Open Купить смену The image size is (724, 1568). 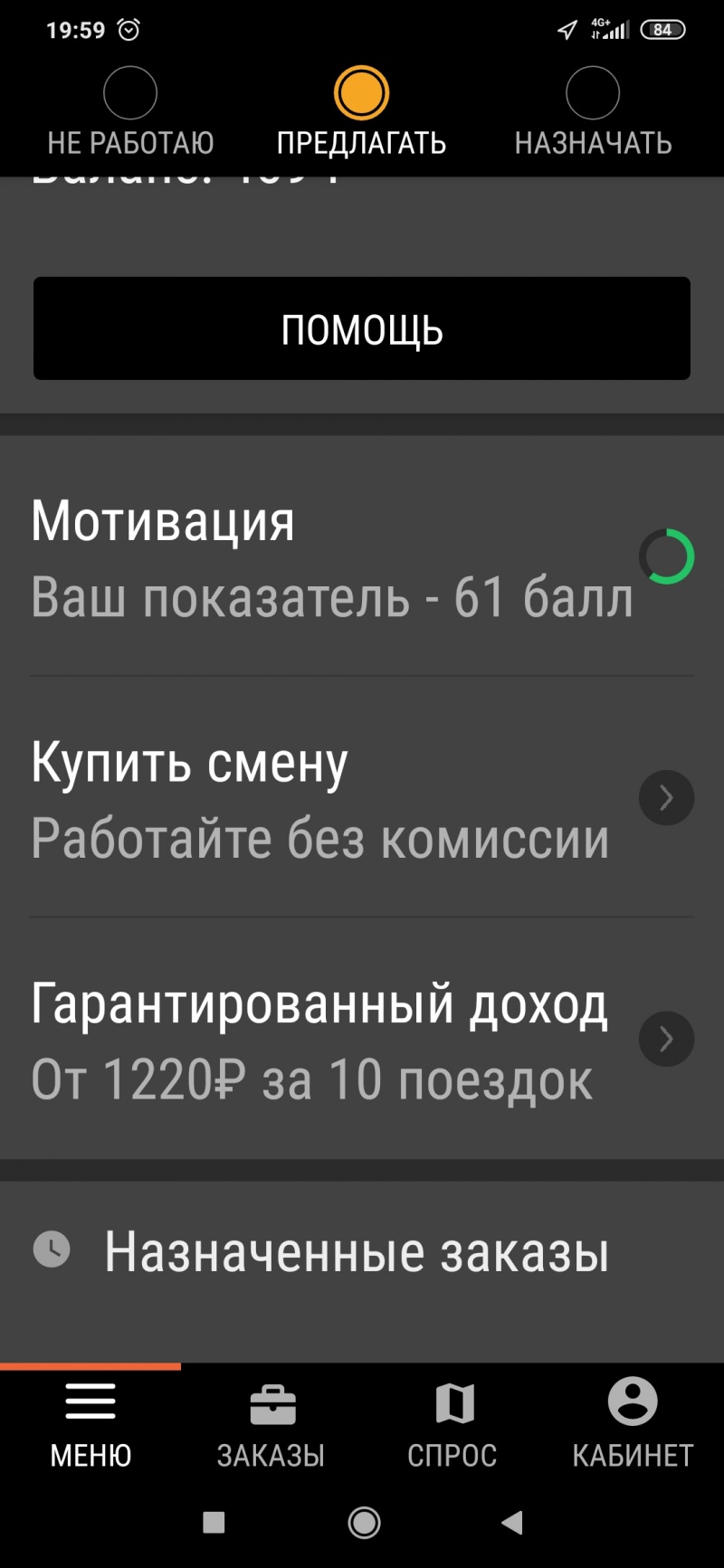[362, 798]
